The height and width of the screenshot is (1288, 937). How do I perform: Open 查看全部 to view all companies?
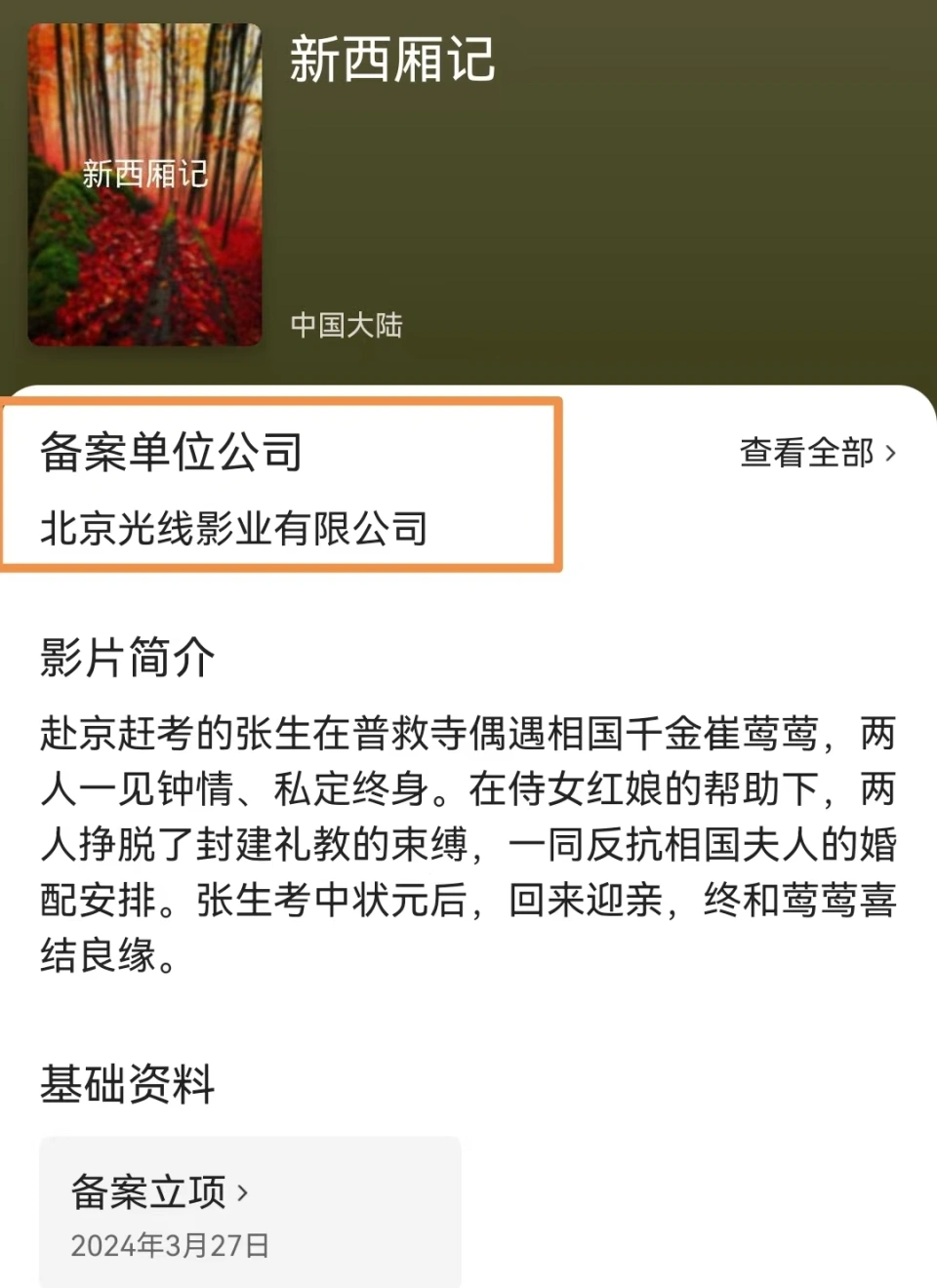pos(817,453)
